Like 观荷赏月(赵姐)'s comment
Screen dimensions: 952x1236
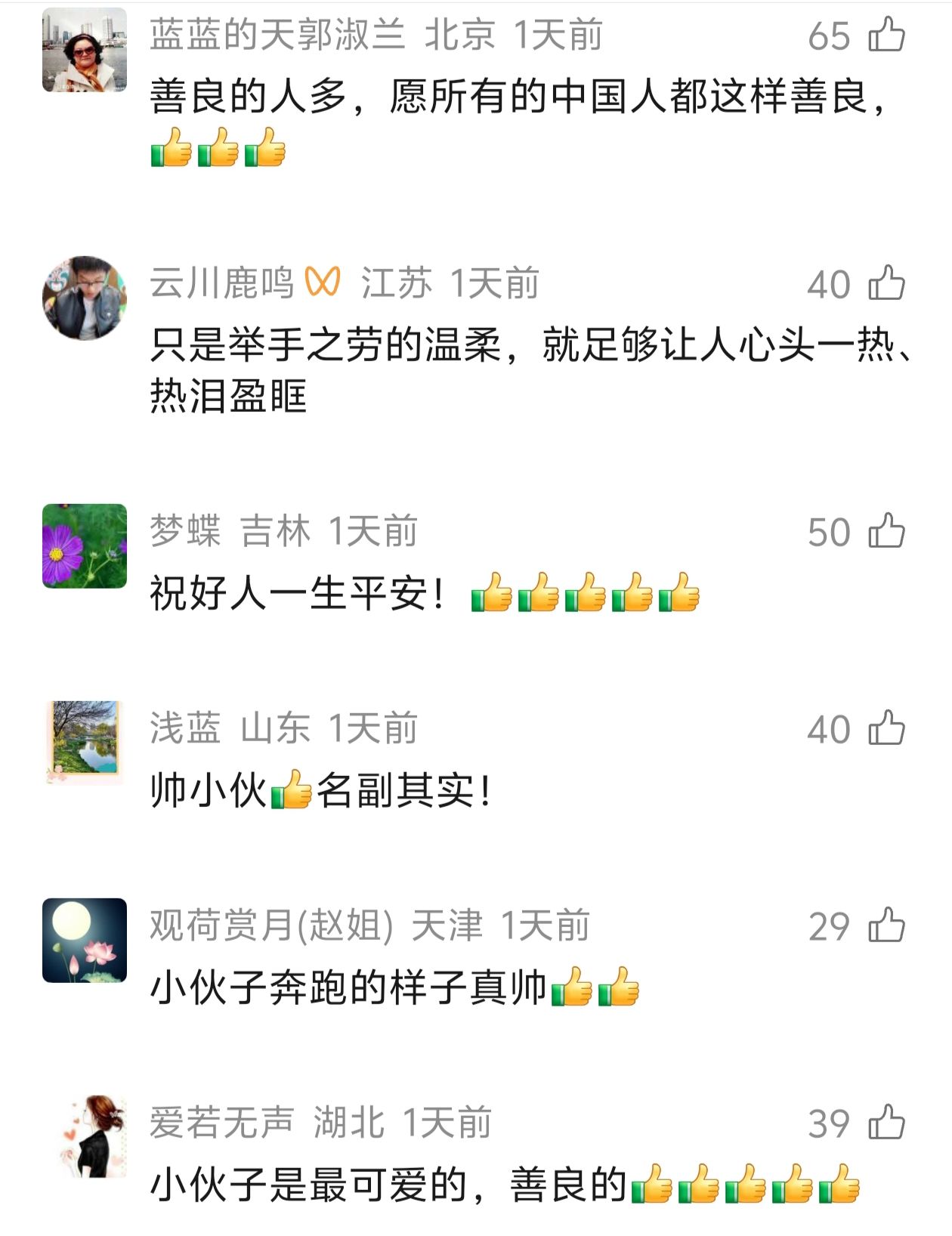point(886,925)
